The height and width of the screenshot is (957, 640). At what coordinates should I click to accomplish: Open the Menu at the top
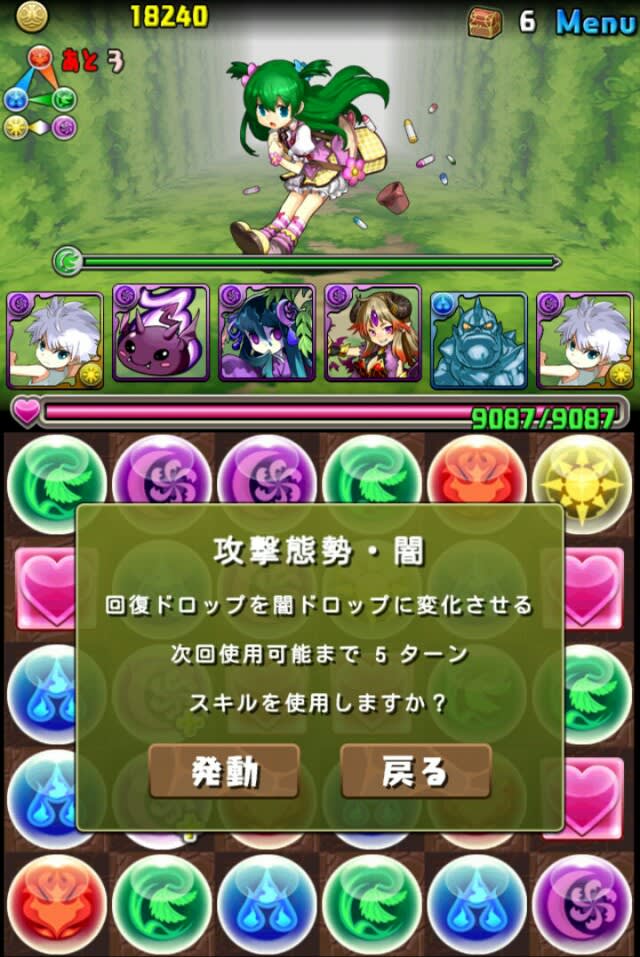pyautogui.click(x=595, y=20)
